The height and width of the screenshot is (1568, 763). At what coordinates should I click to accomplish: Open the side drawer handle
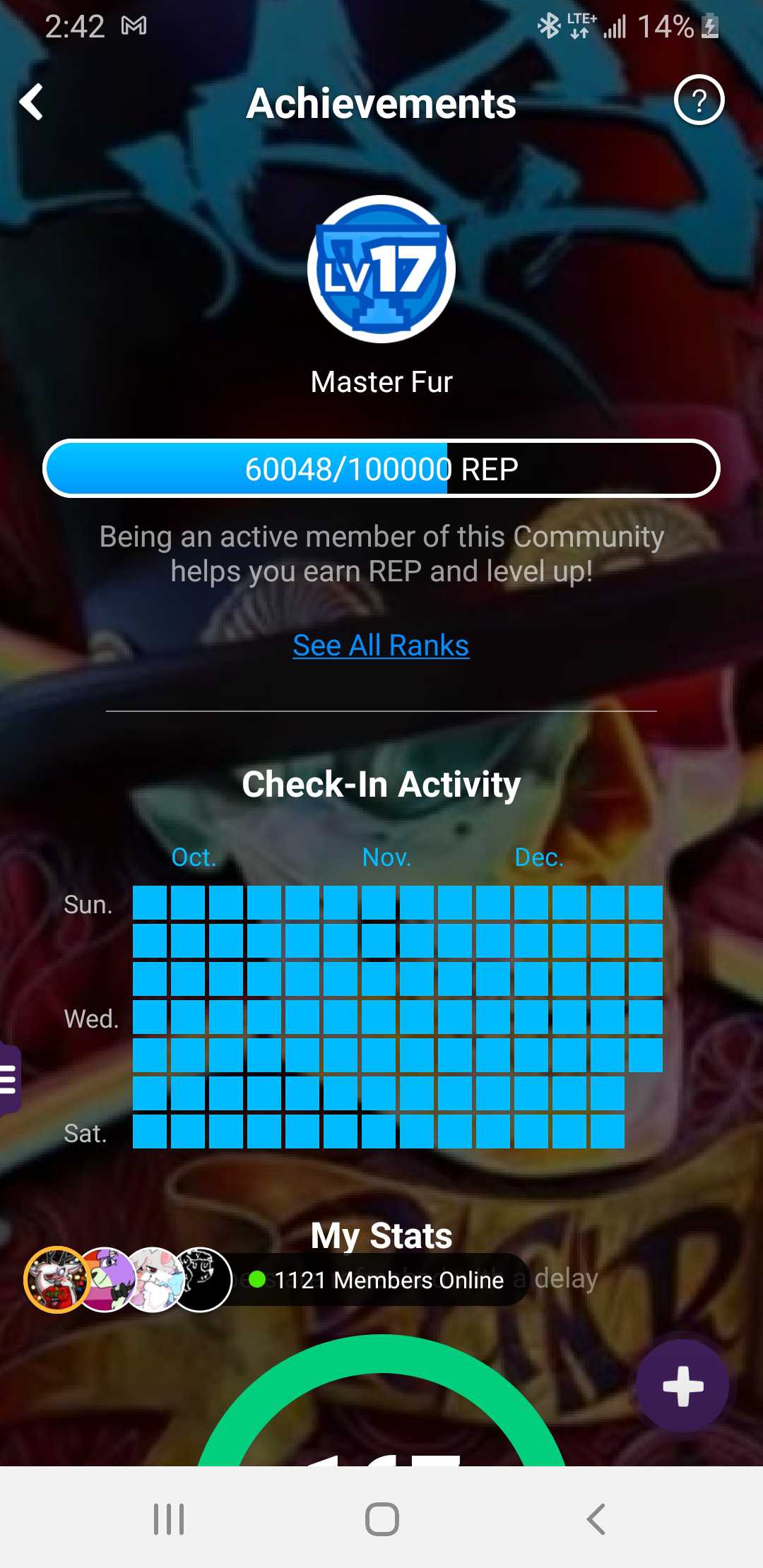(9, 1079)
